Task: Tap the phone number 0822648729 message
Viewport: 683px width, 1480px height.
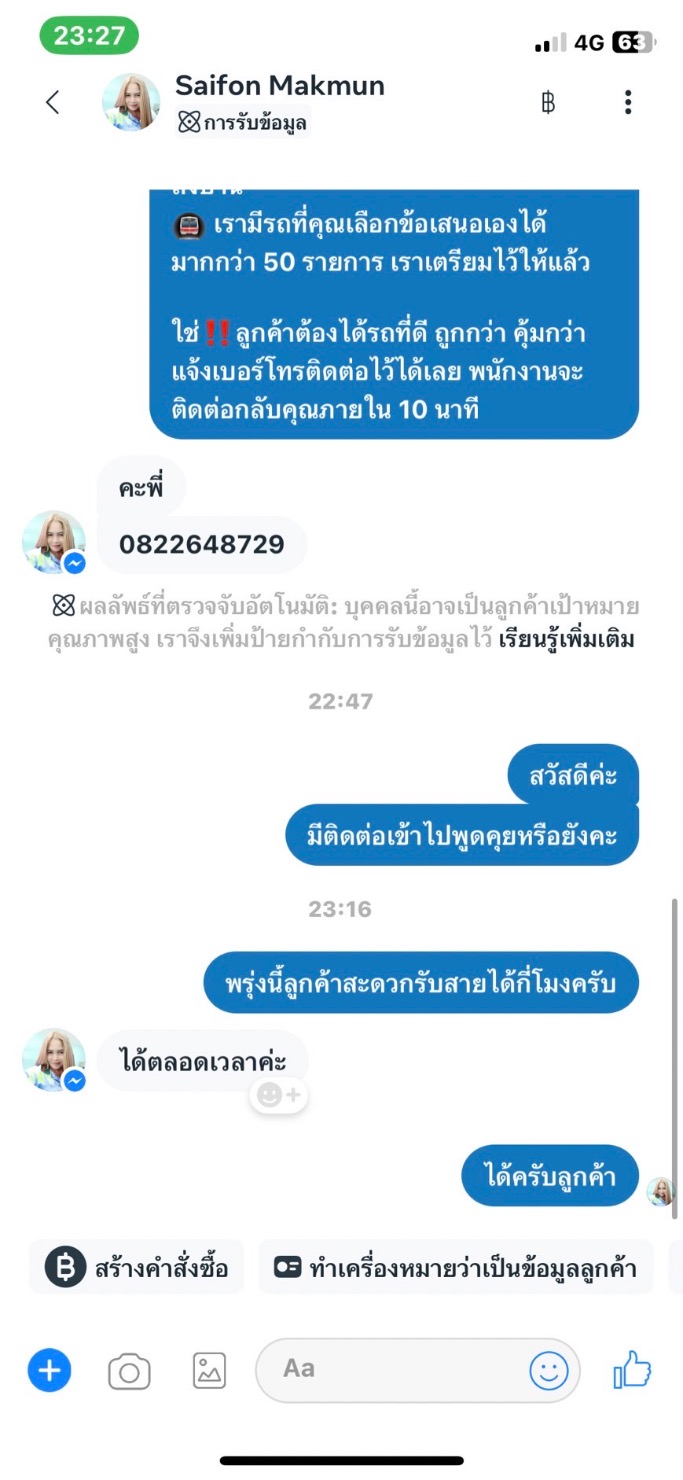Action: 202,545
